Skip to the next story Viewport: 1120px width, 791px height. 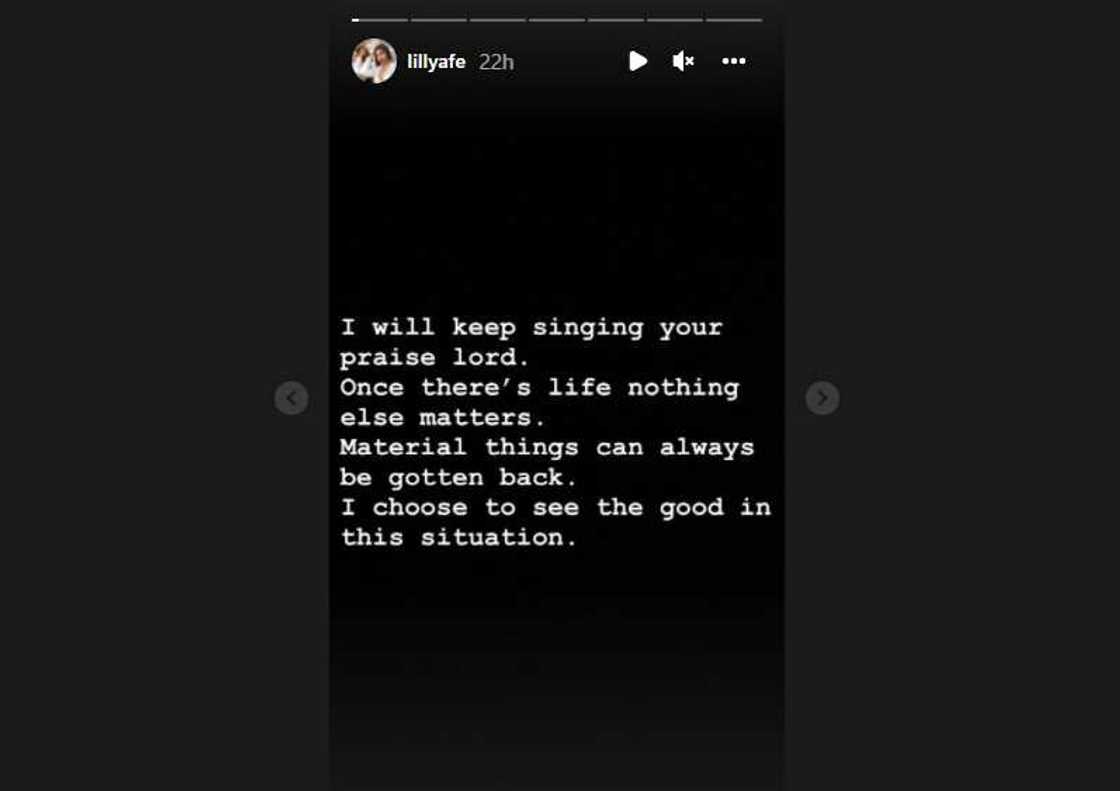(x=822, y=398)
